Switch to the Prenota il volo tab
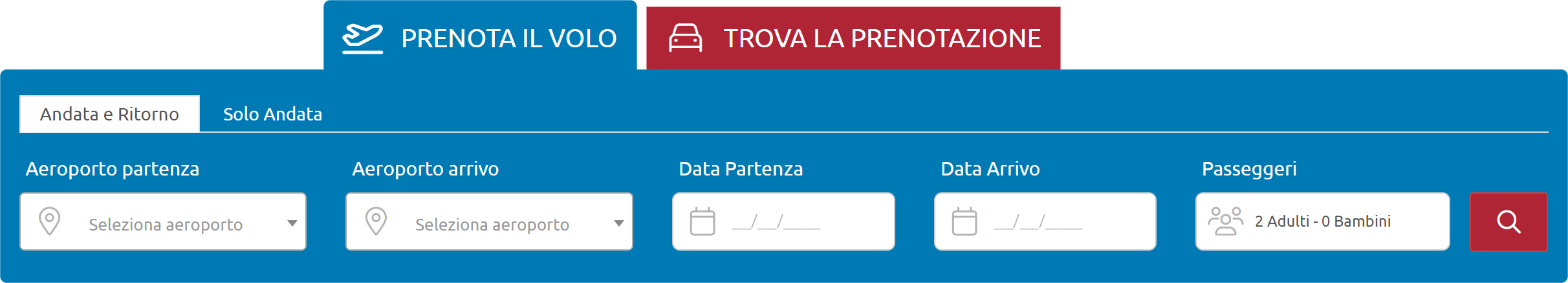This screenshot has height=283, width=1568. [480, 38]
